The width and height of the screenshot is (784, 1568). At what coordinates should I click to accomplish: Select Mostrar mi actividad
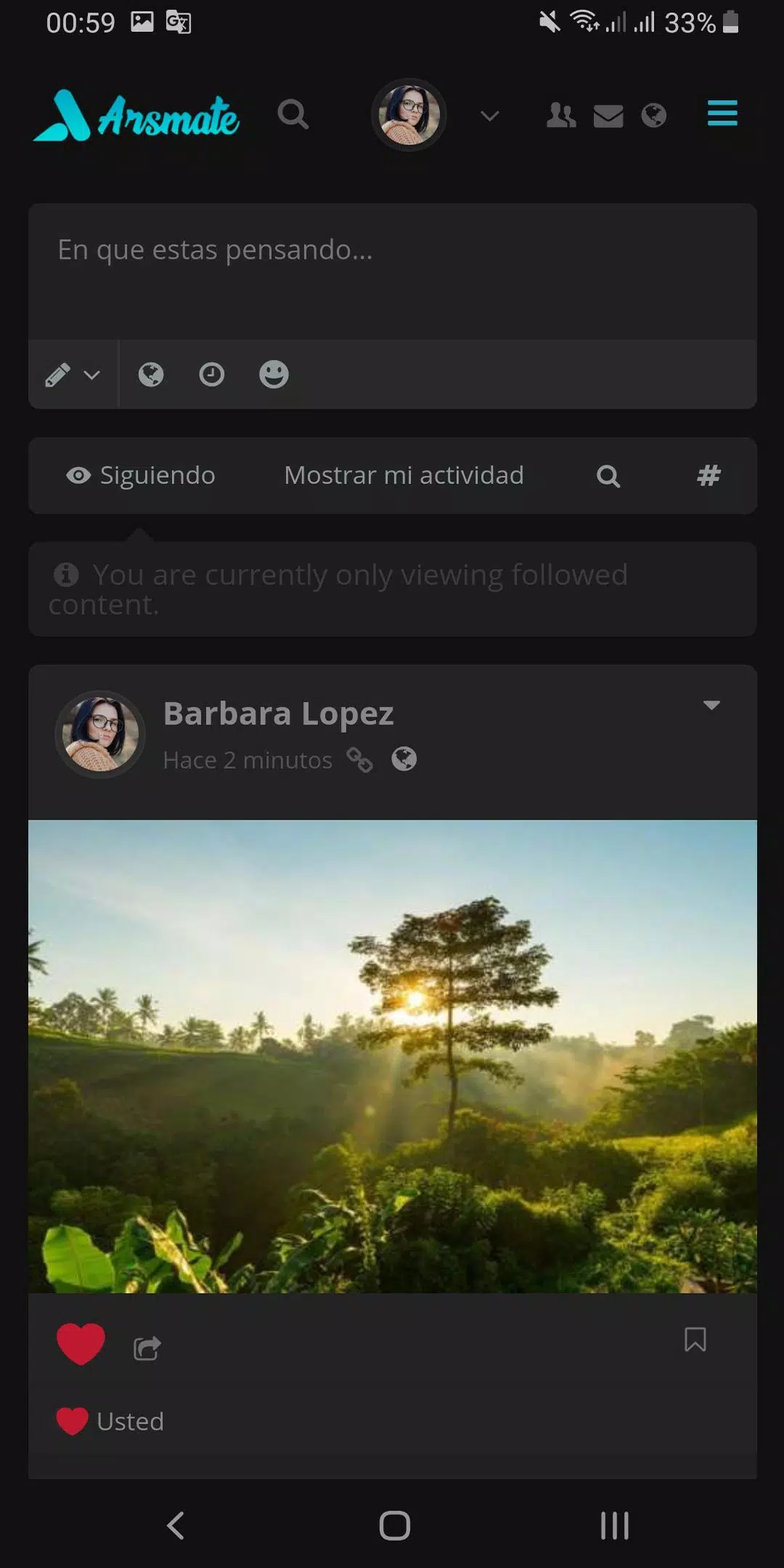pos(404,475)
